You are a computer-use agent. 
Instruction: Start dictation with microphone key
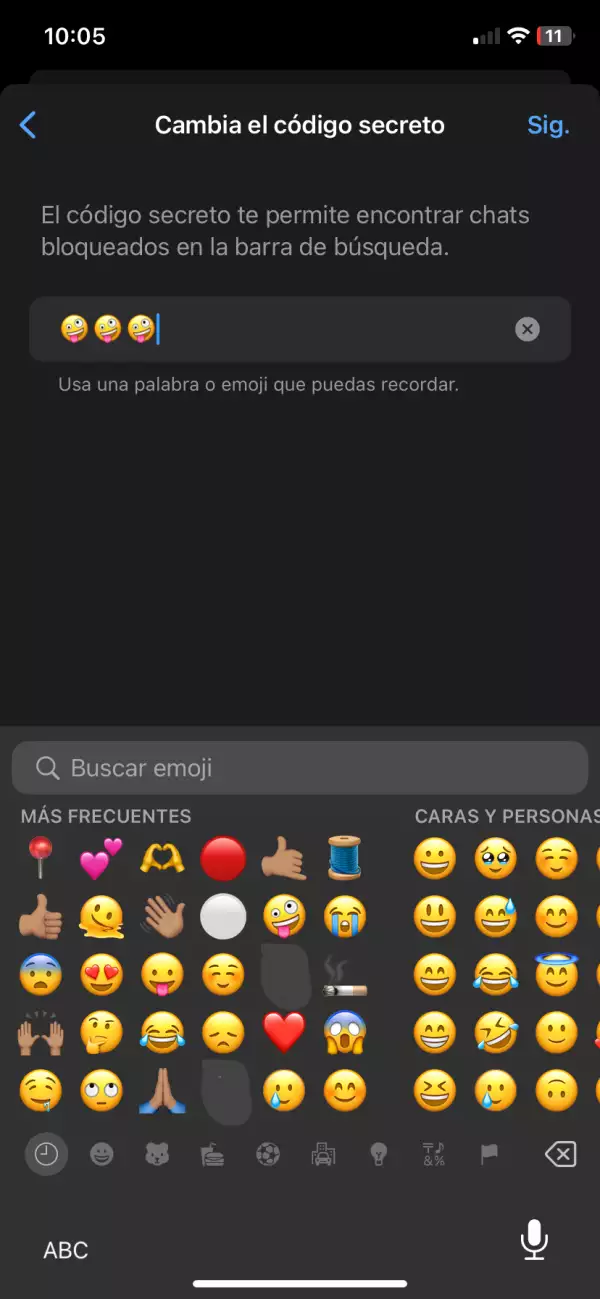click(x=534, y=1240)
